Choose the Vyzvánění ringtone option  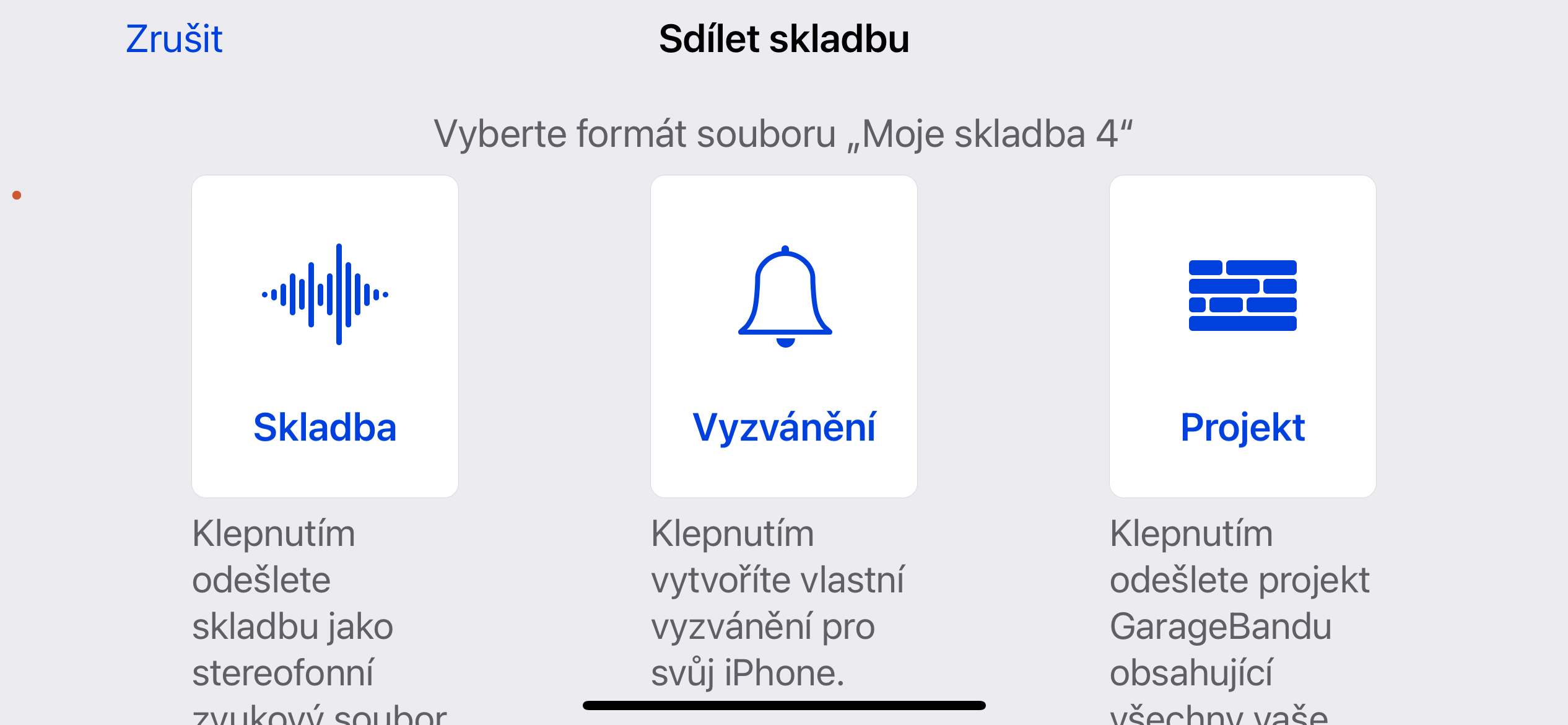point(784,336)
